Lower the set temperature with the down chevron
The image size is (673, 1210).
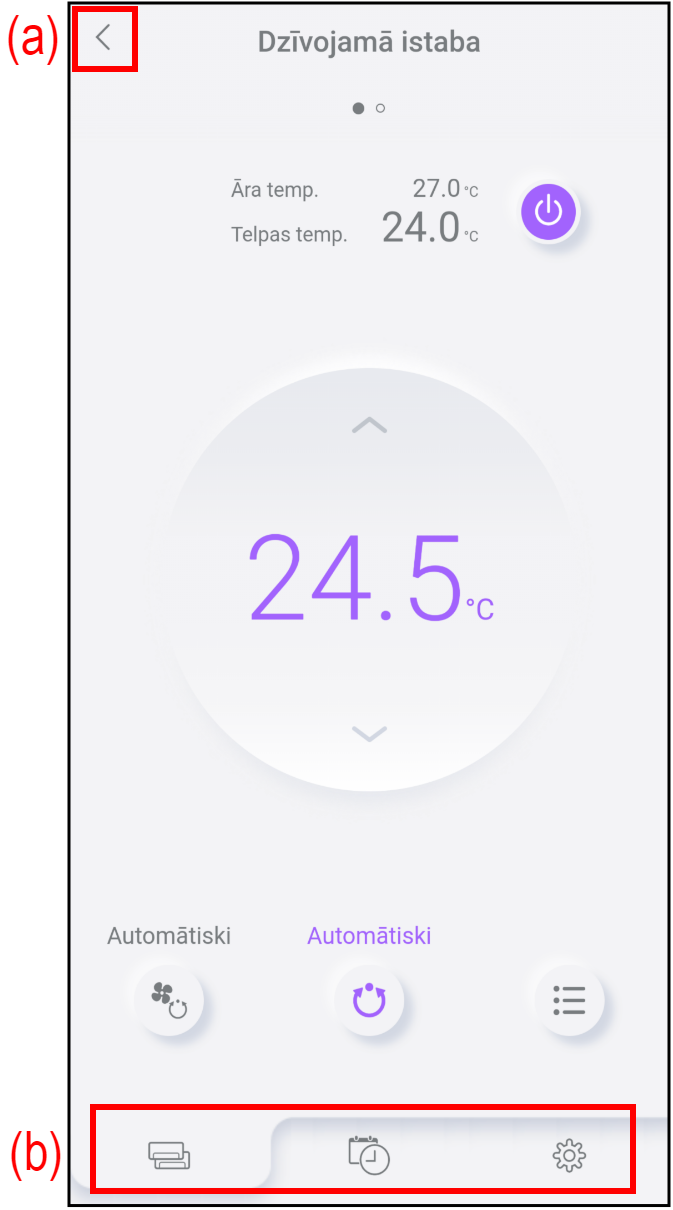tap(369, 734)
